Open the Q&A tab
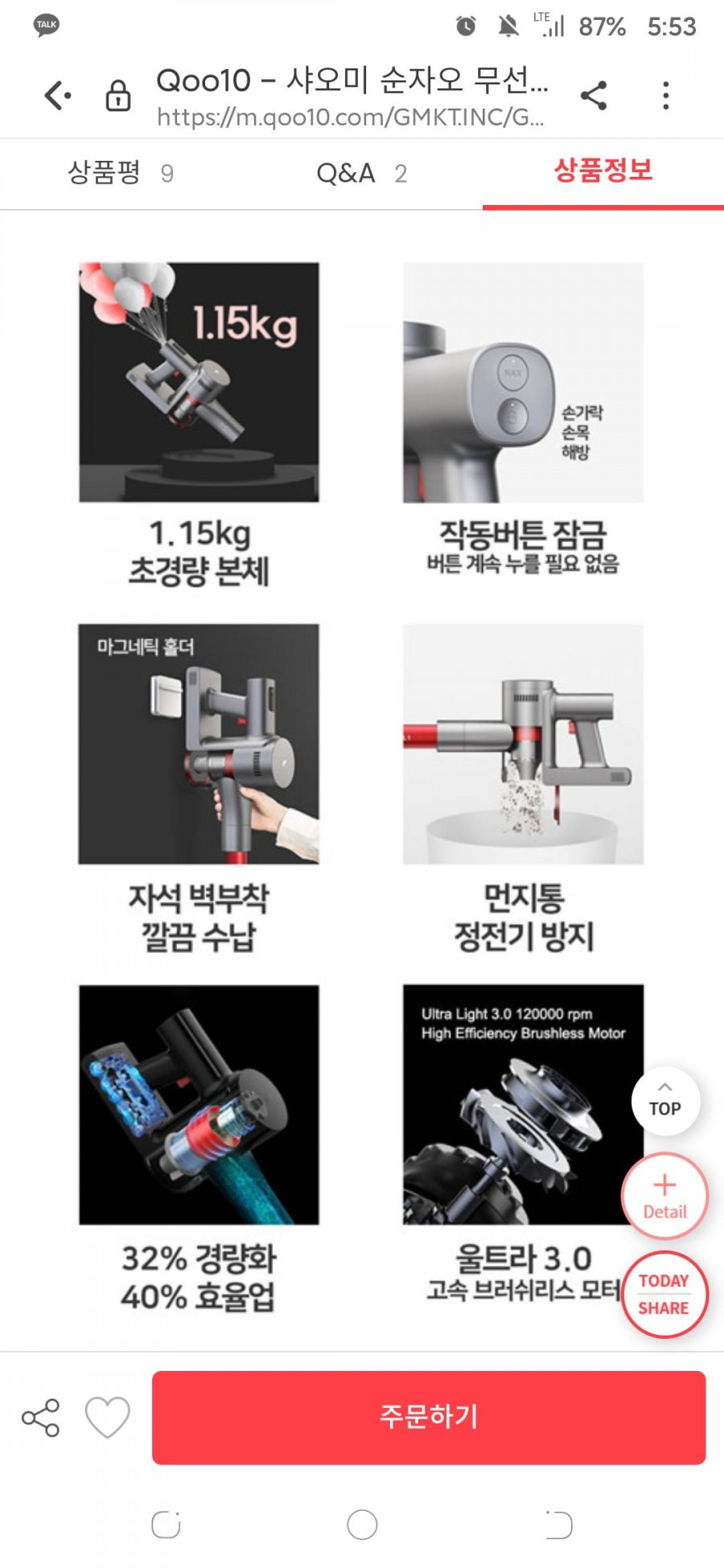 click(x=362, y=173)
